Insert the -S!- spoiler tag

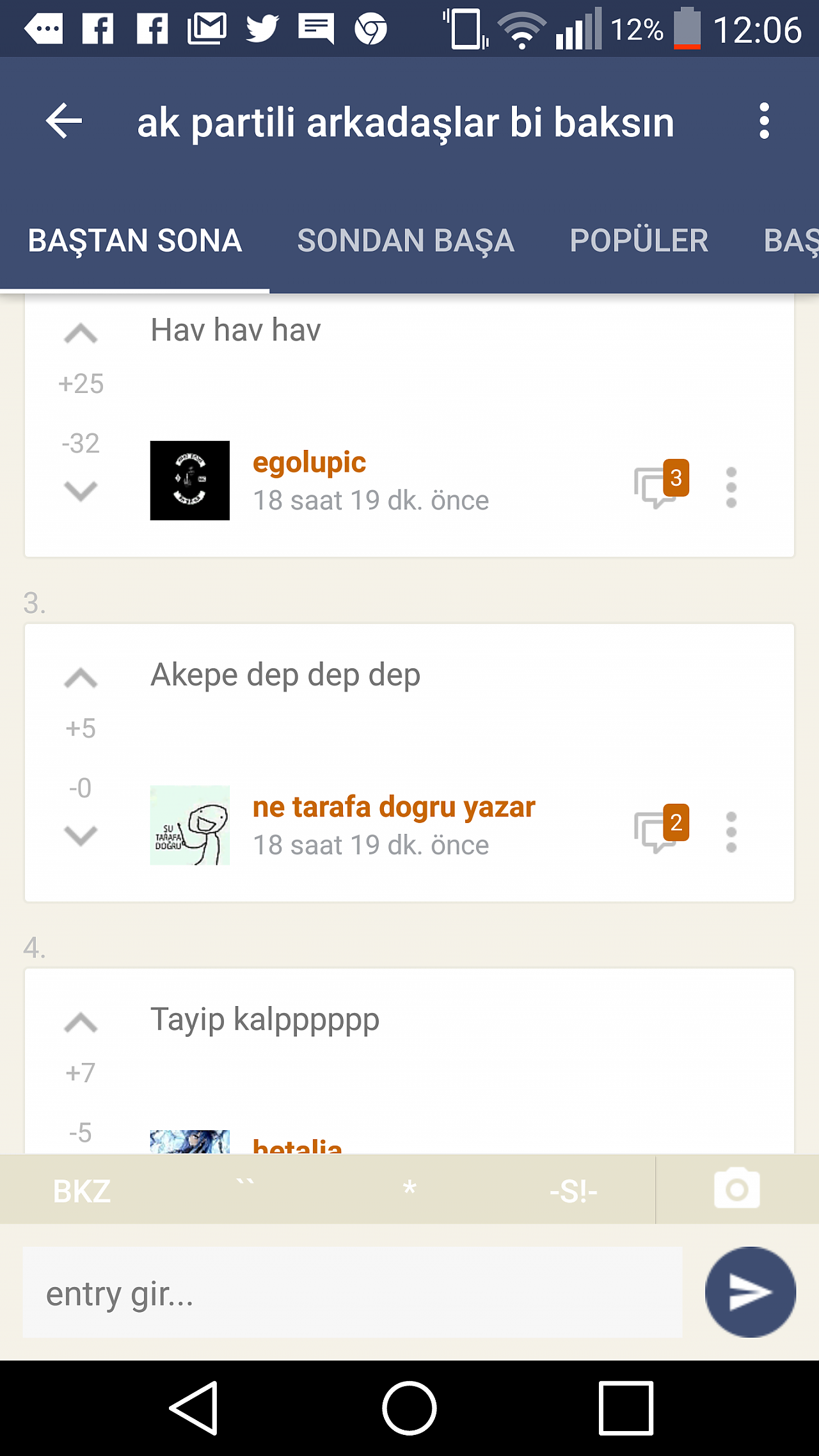pyautogui.click(x=573, y=1191)
